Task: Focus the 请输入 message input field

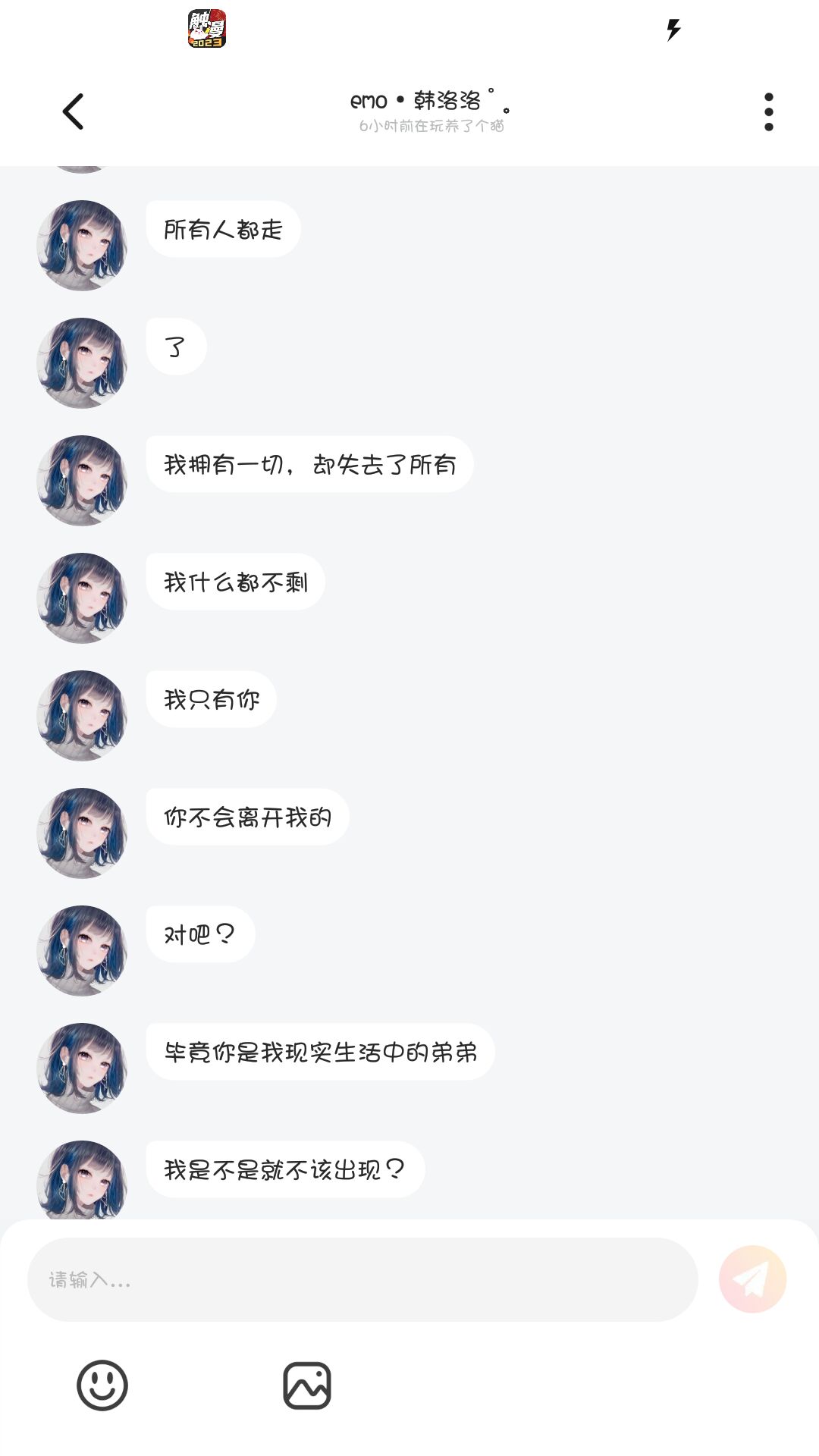Action: click(362, 1279)
